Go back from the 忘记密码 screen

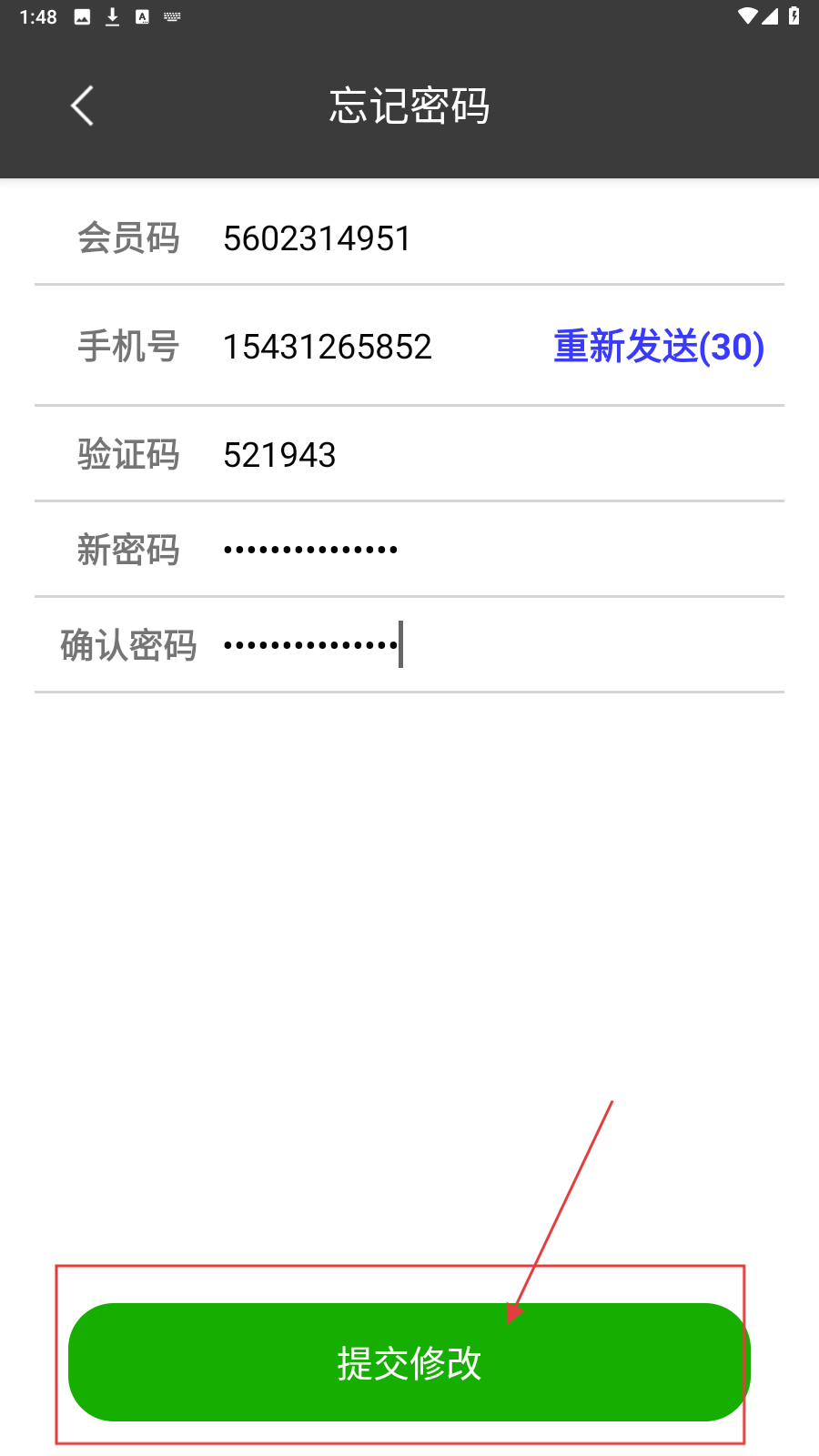click(x=82, y=106)
